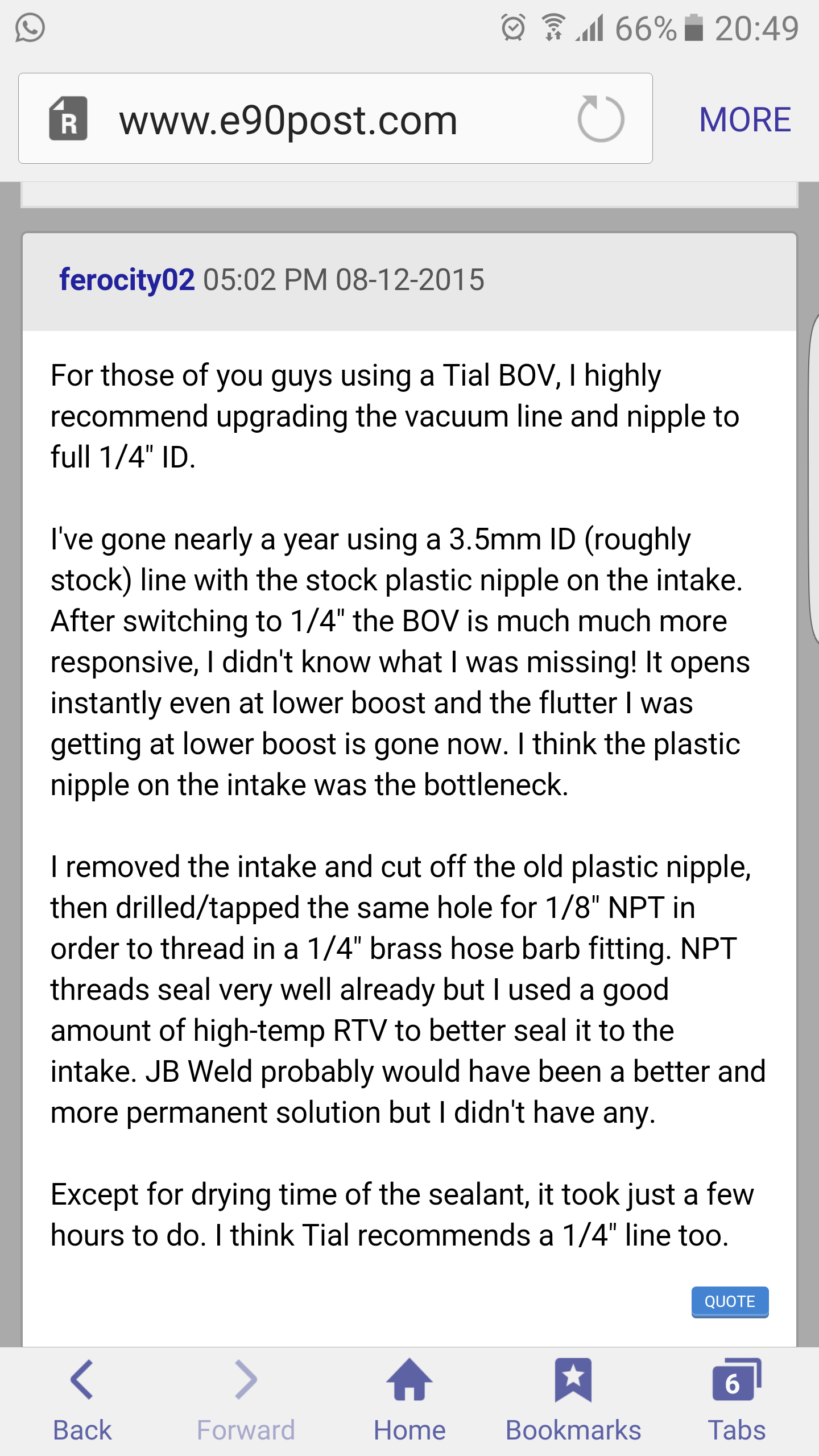Open ferocity02's profile link
819x1456 pixels.
pyautogui.click(x=127, y=280)
